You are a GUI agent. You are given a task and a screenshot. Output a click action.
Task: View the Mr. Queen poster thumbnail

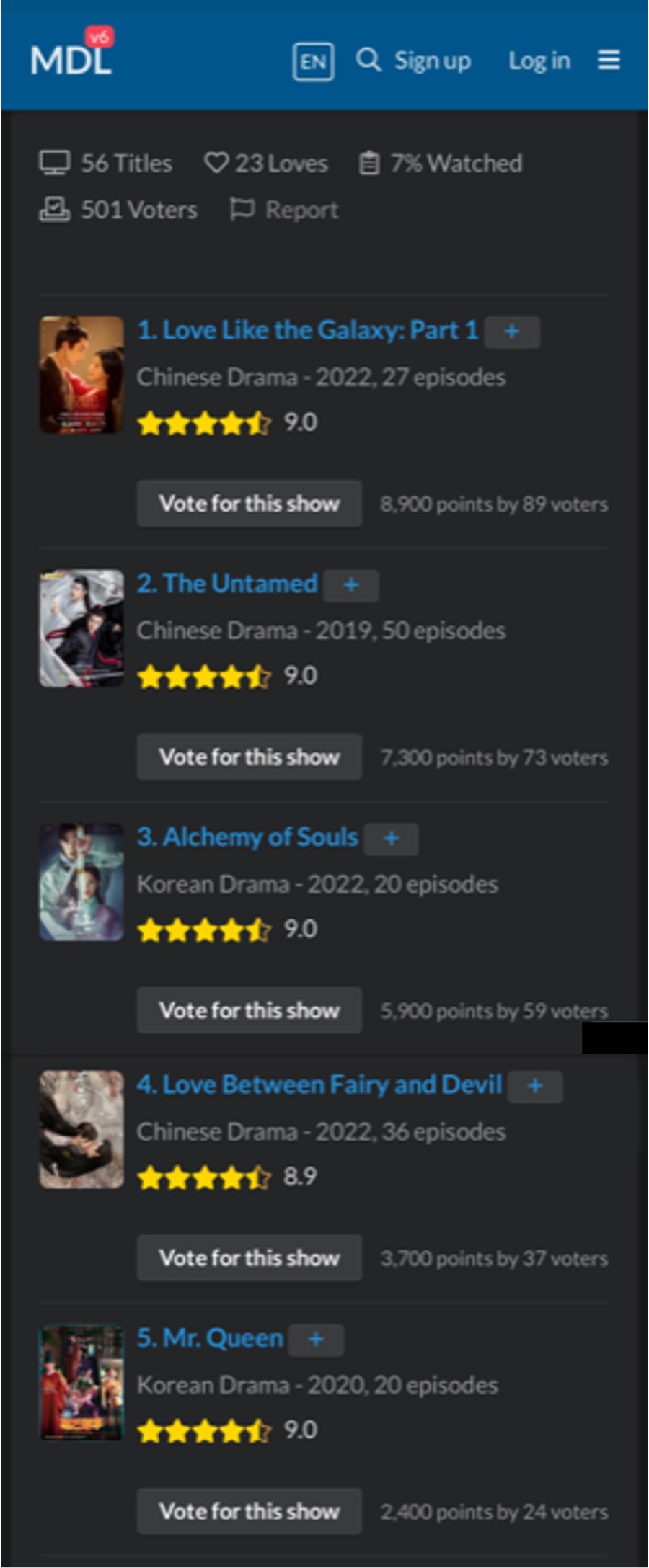click(81, 1382)
